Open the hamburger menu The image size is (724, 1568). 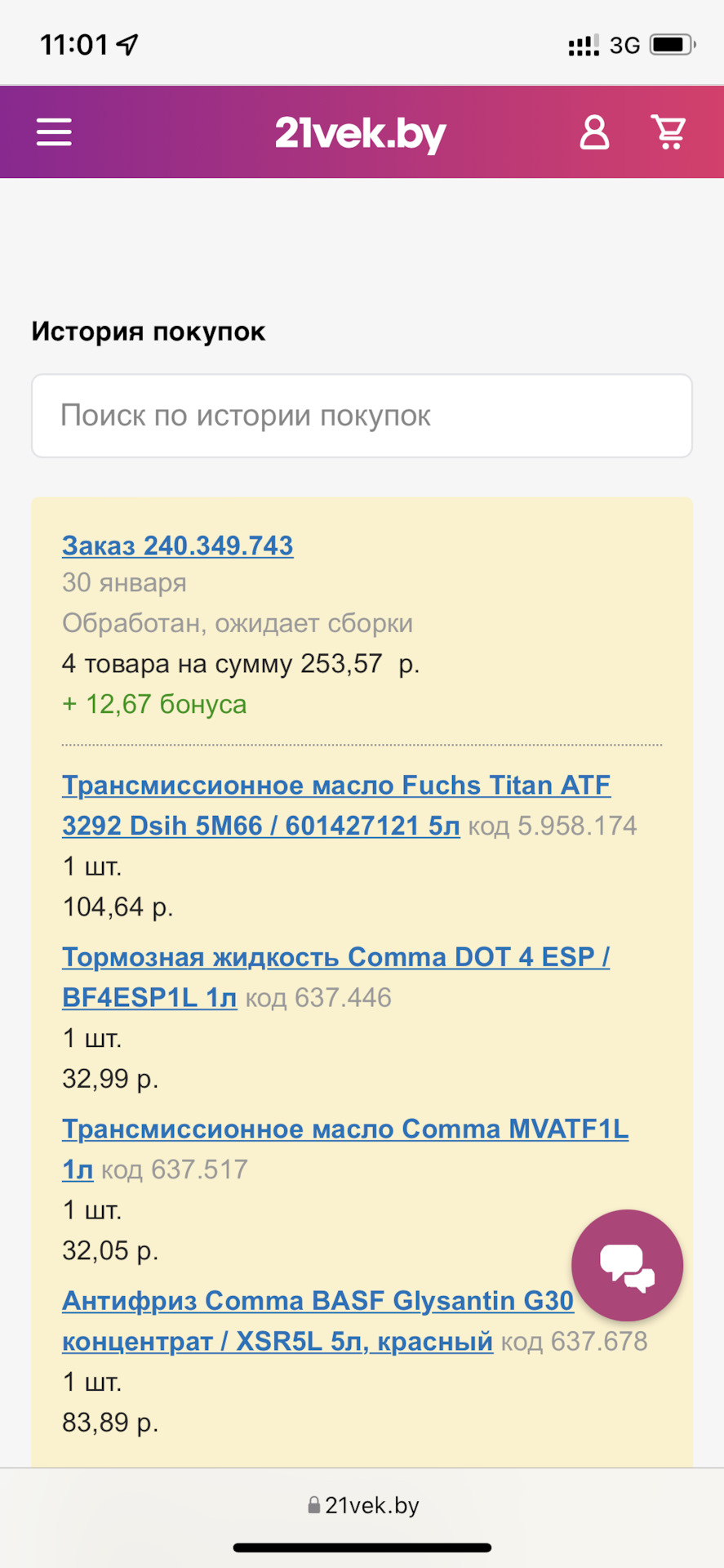54,132
